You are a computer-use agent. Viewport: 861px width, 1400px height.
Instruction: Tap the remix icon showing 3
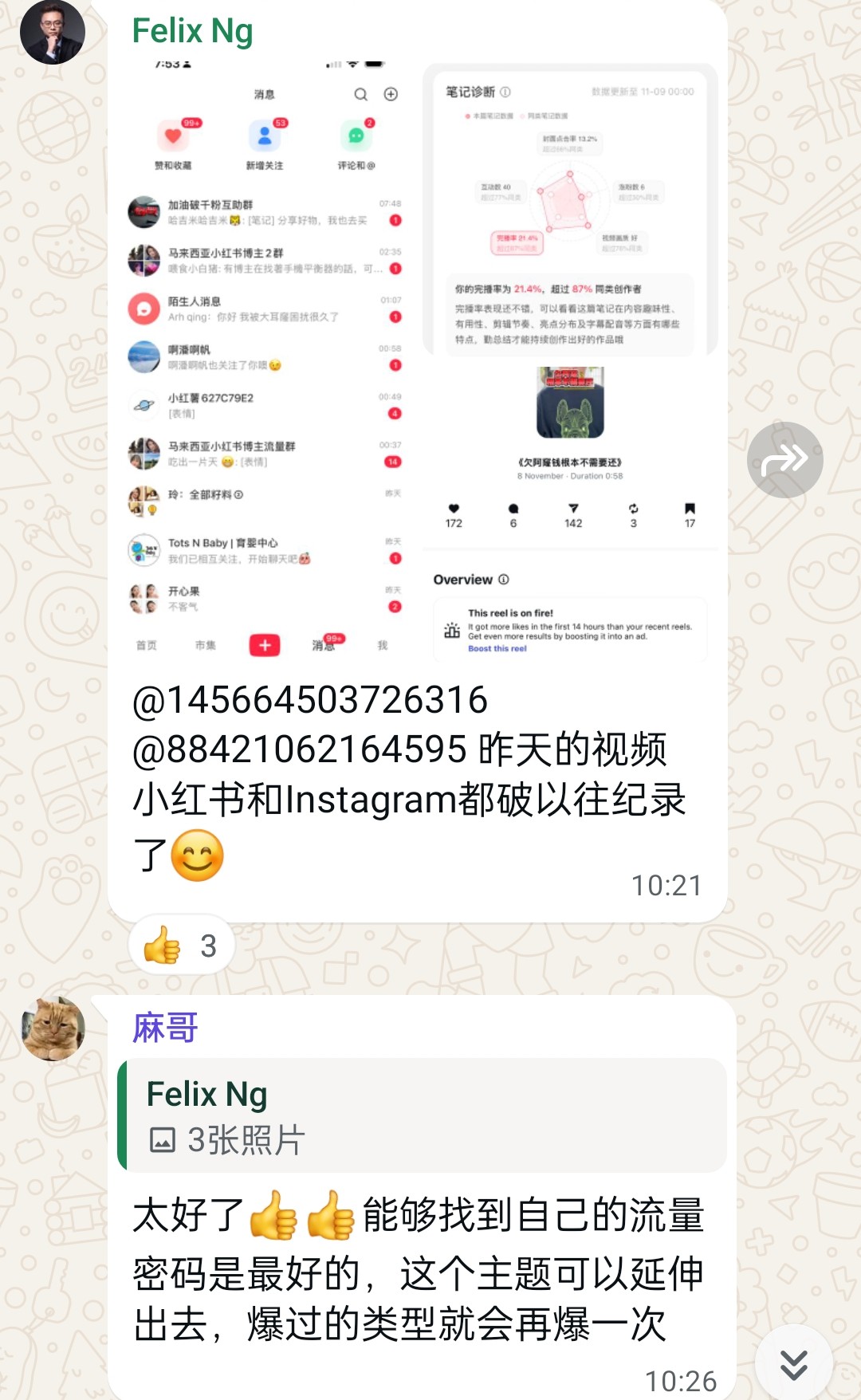pyautogui.click(x=633, y=508)
